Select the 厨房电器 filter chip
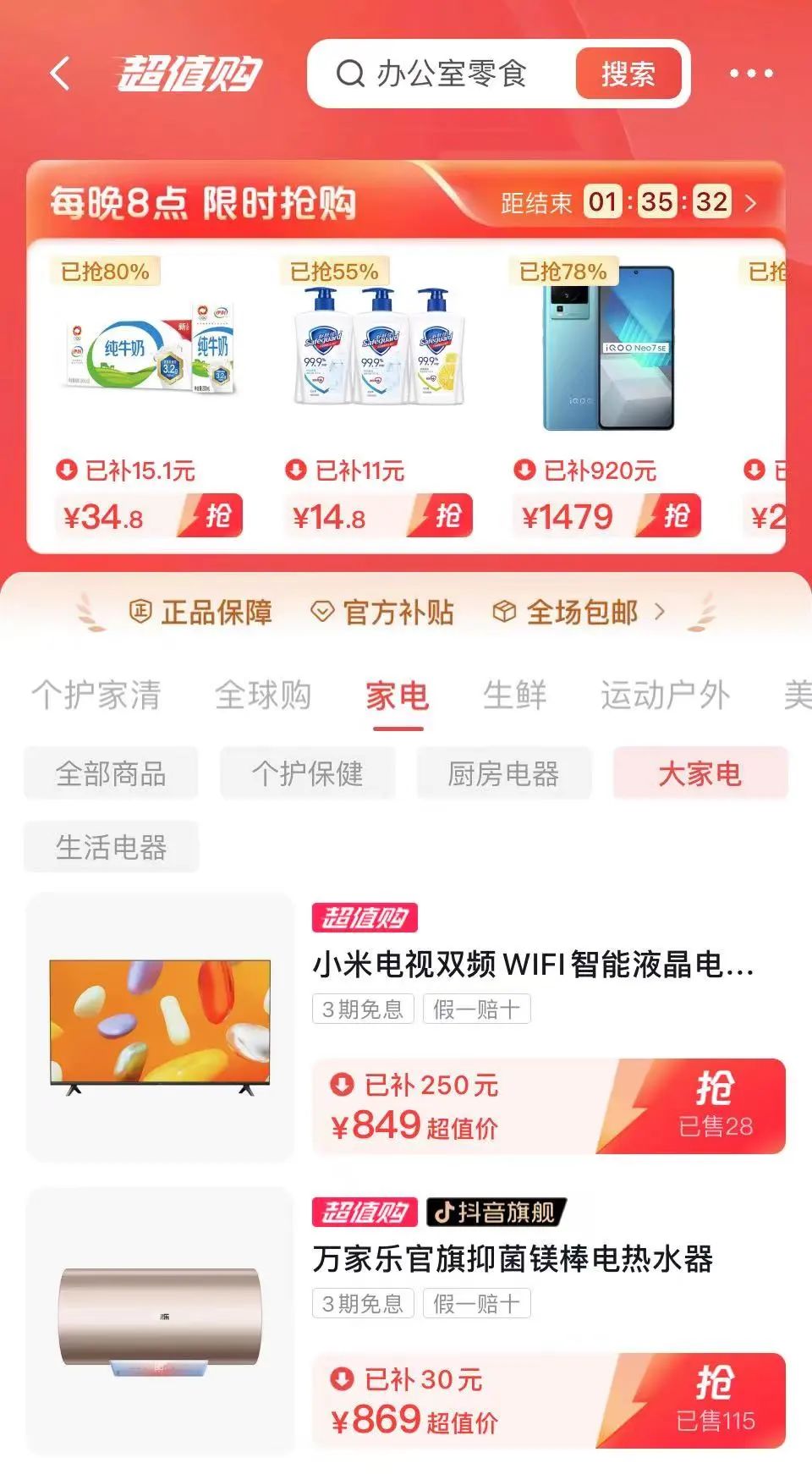This screenshot has height=1474, width=812. click(x=503, y=773)
